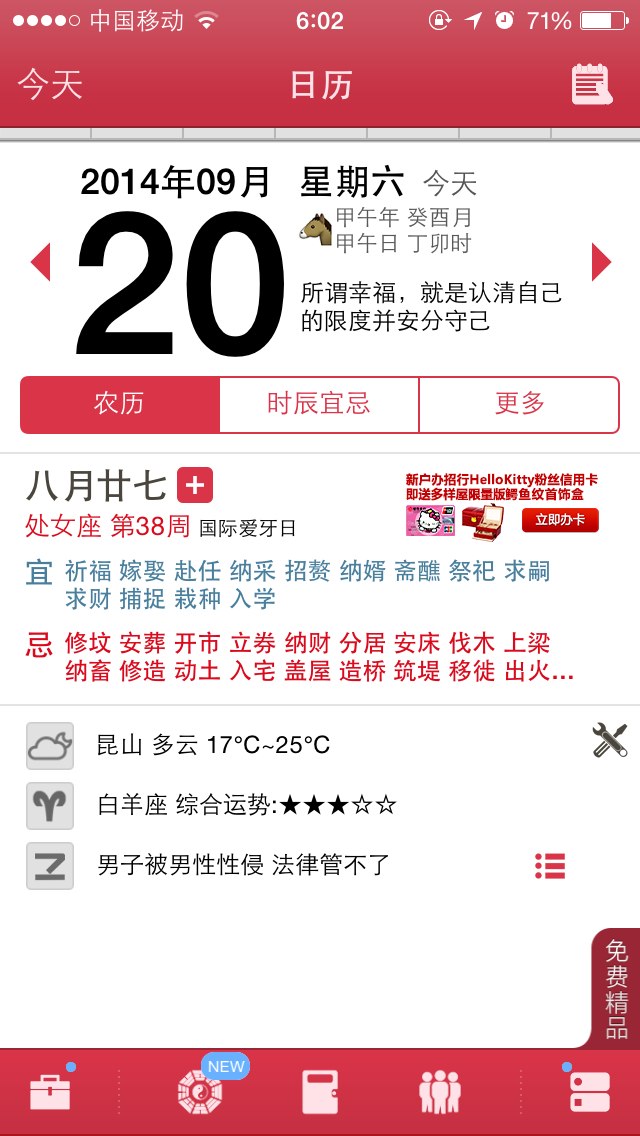
Task: Select the 农历 tab
Action: 120,404
